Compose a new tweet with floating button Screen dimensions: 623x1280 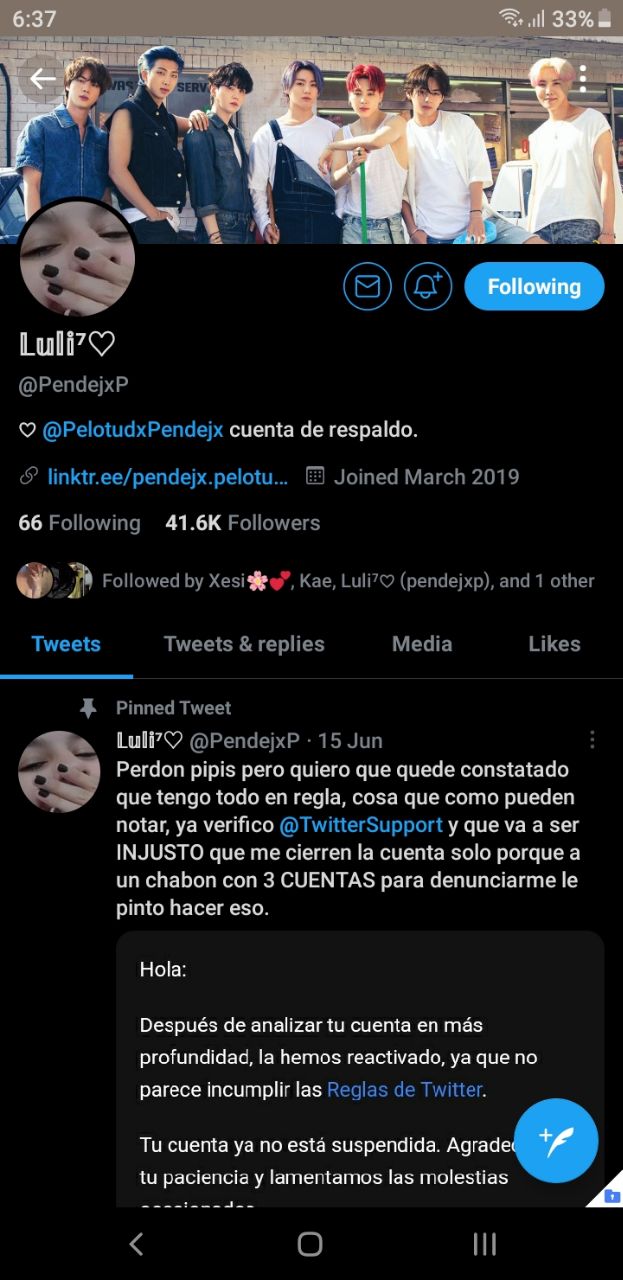tap(556, 1141)
